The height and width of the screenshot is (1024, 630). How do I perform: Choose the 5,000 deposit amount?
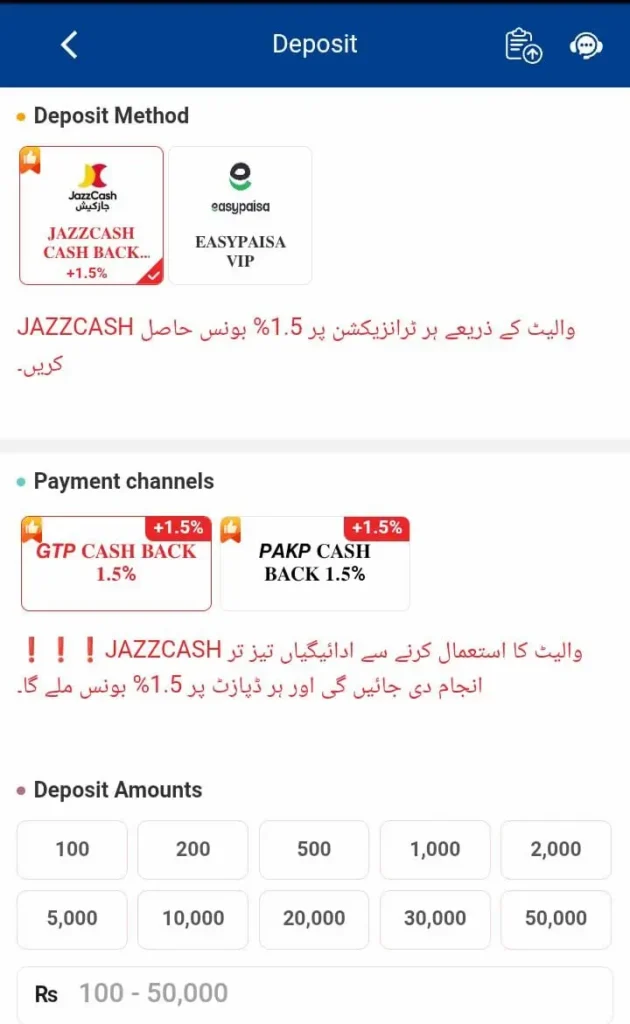[x=72, y=919]
